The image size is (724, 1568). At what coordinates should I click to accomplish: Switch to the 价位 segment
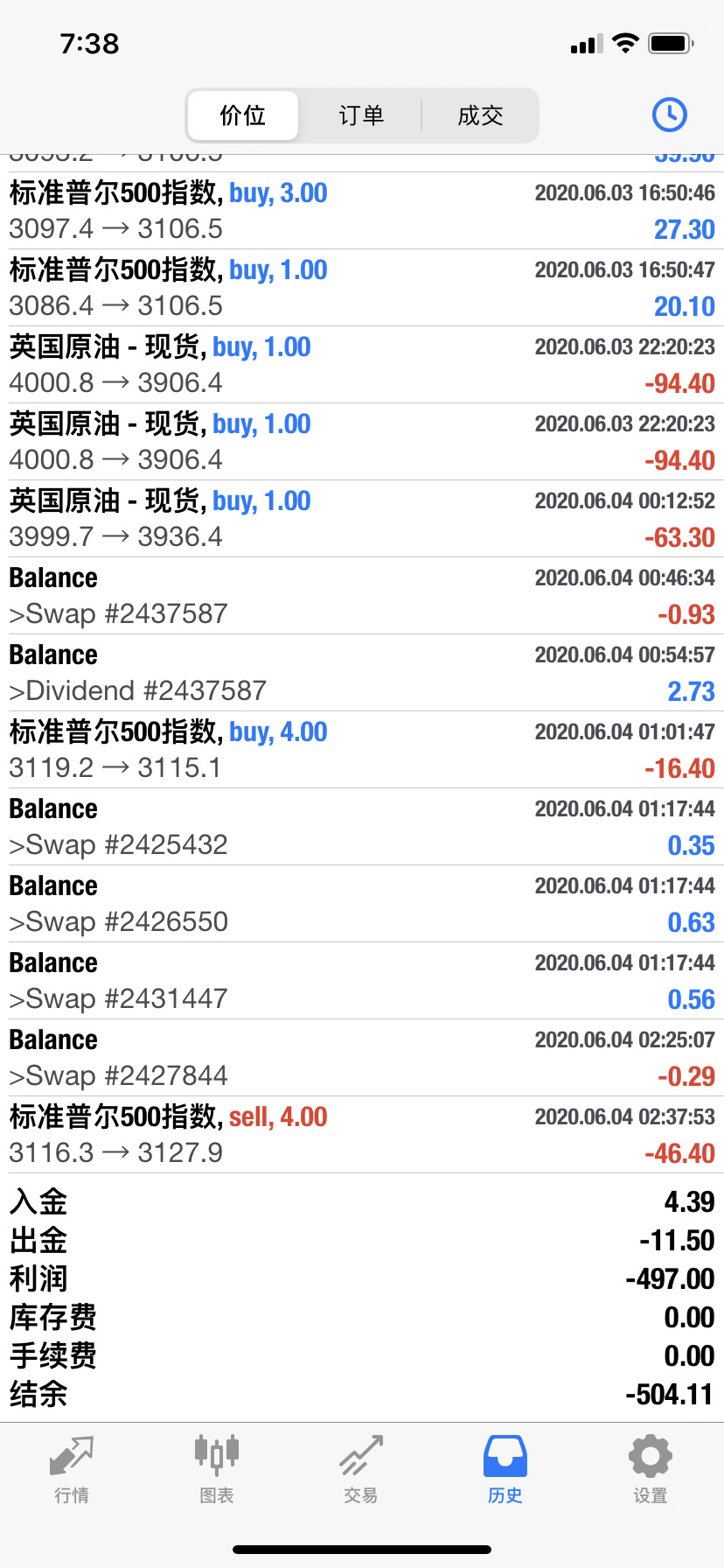point(242,115)
